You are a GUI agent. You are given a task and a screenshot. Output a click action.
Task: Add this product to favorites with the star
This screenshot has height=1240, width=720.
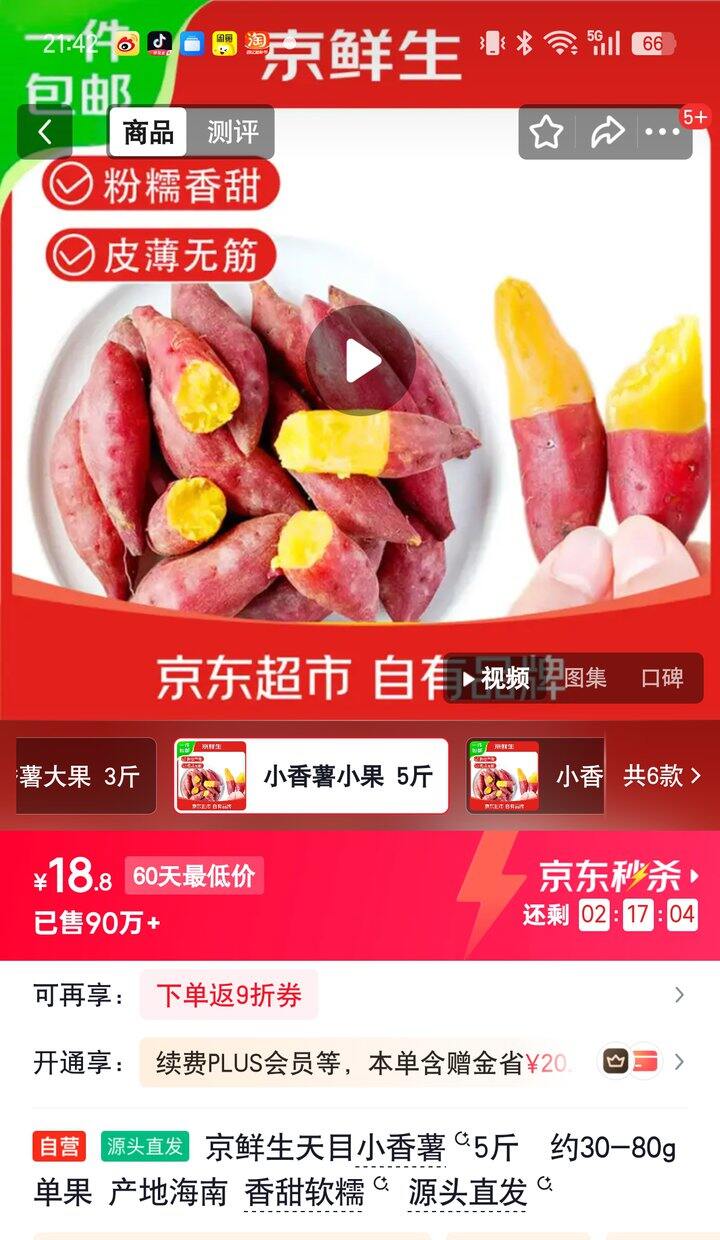(x=546, y=132)
